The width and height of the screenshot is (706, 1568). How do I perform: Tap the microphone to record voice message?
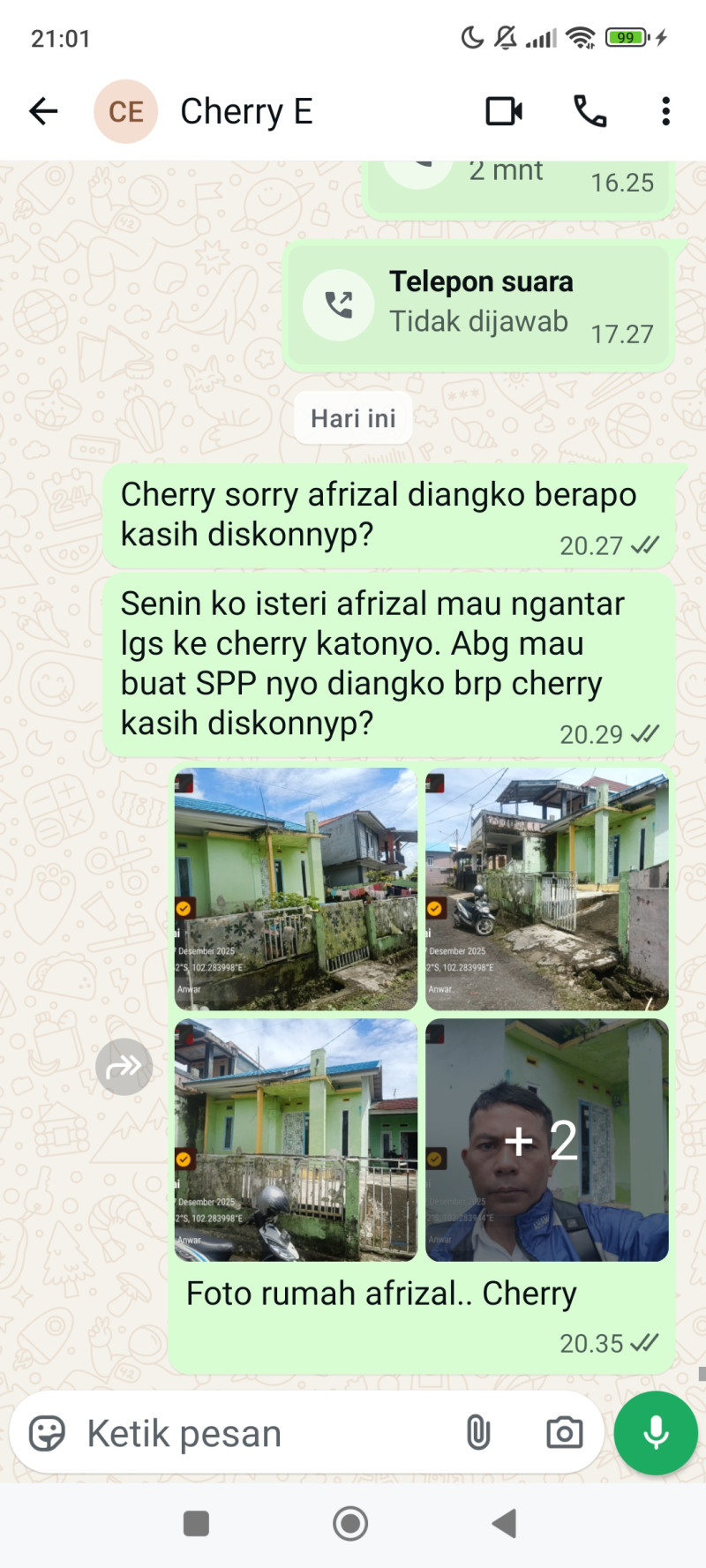[x=654, y=1433]
